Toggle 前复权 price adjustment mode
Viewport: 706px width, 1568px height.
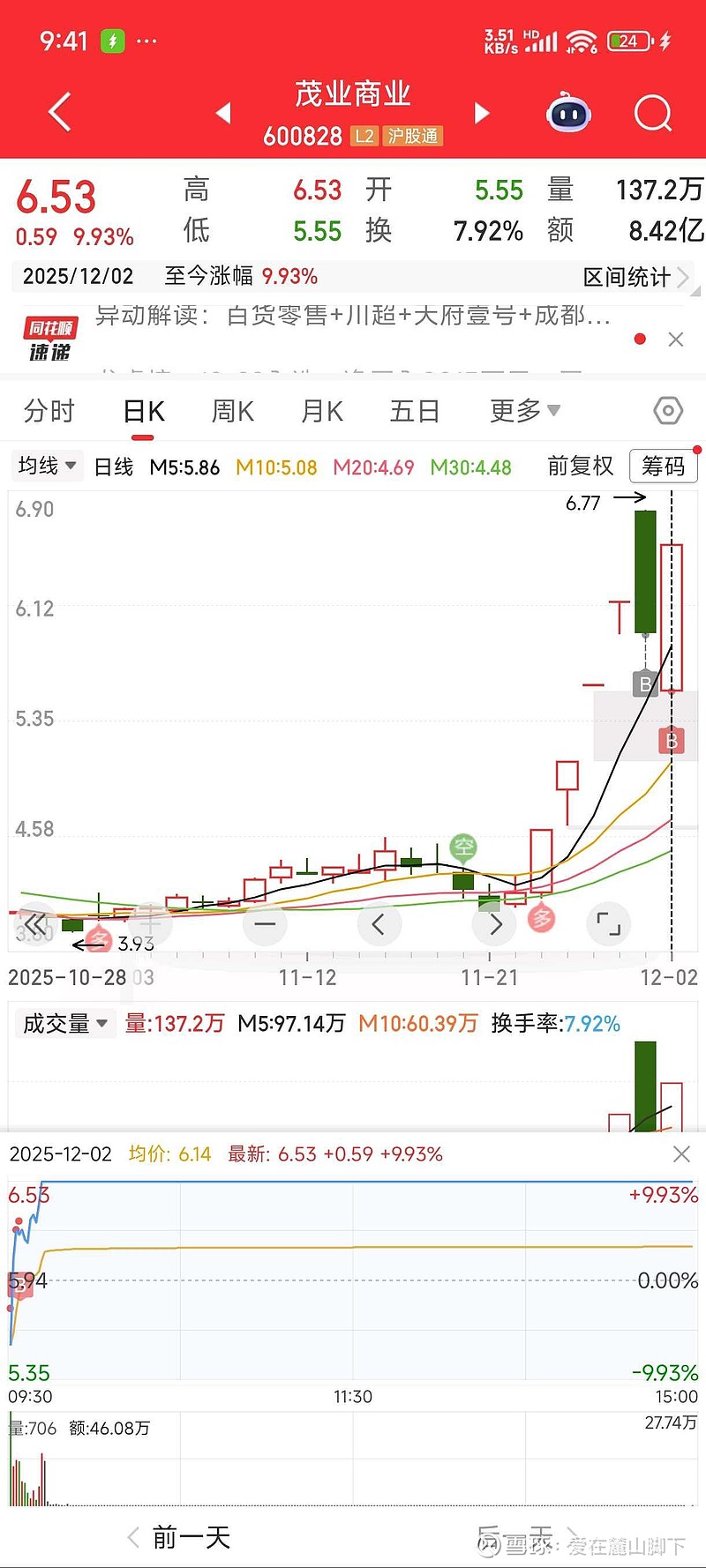coord(580,466)
